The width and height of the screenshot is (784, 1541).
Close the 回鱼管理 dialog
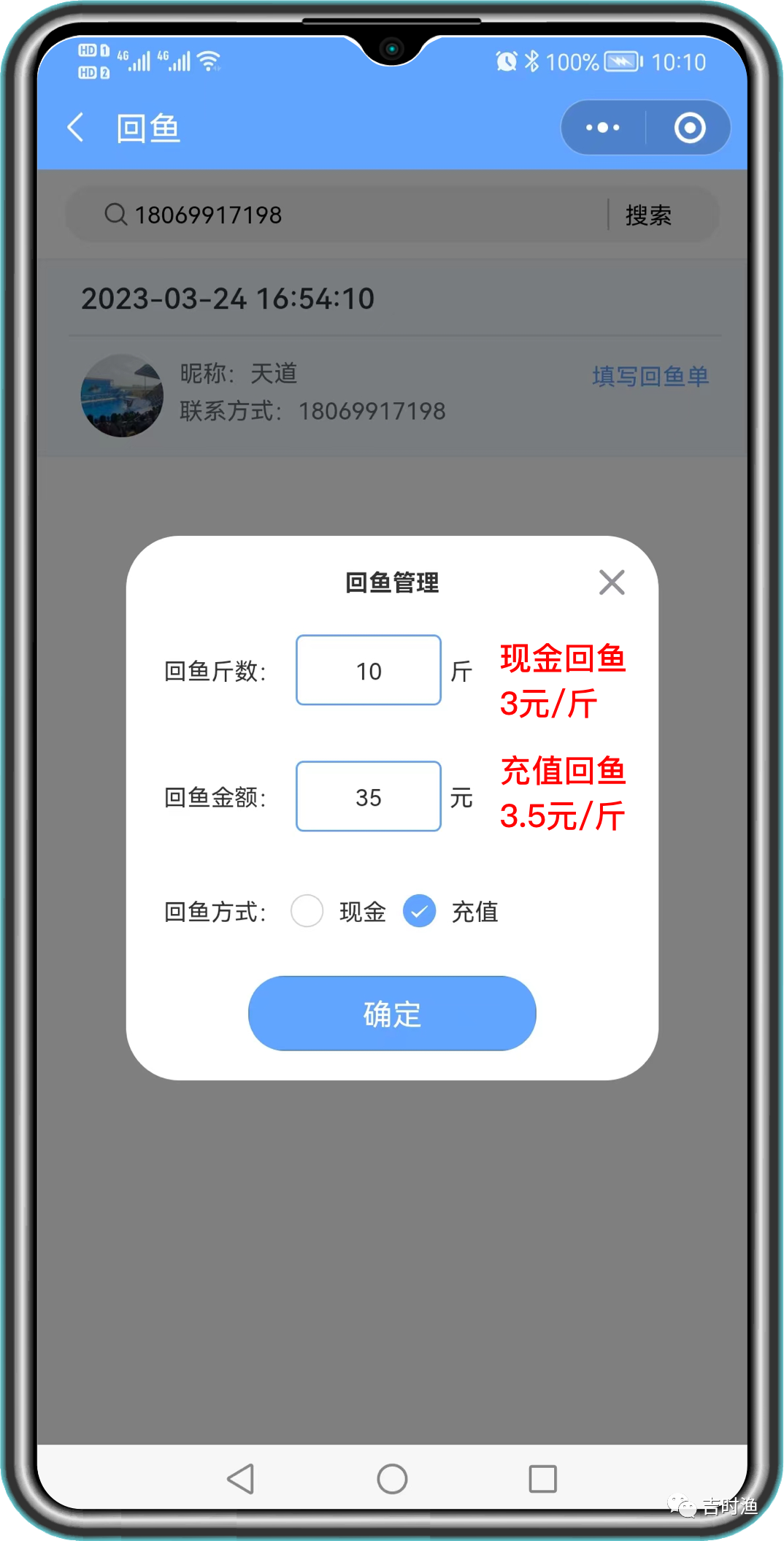point(612,583)
